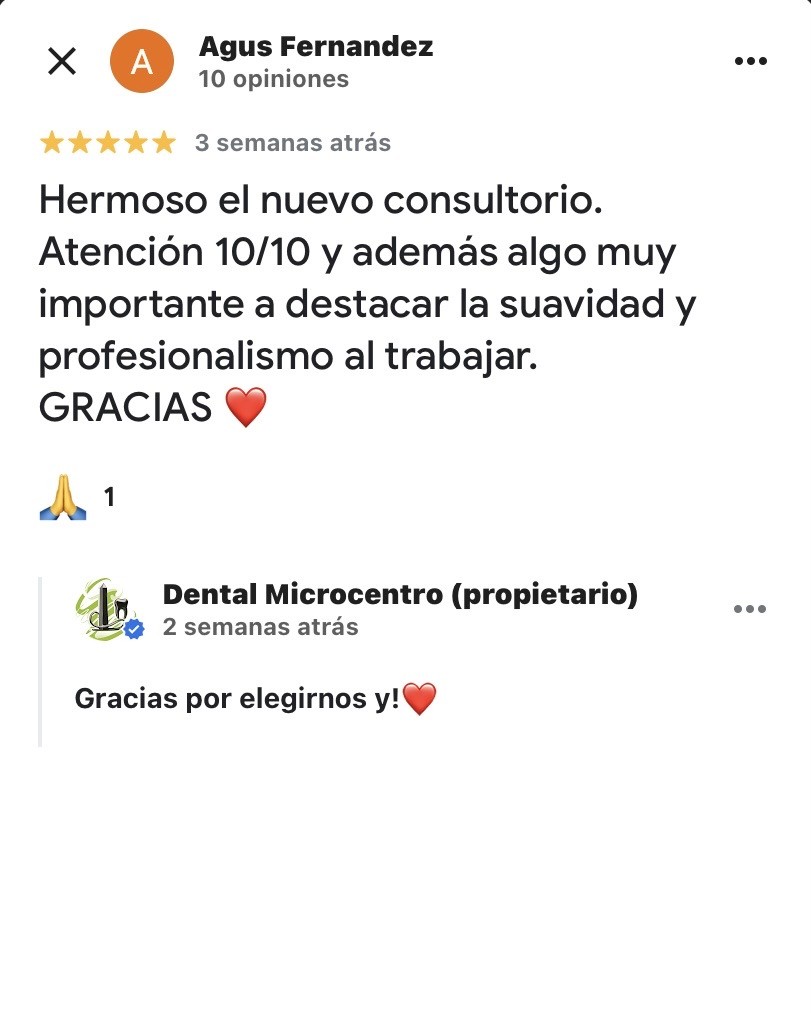Screen dimensions: 811x1013
Task: Open Agus Fernandez's reviewer name link
Action: pos(316,47)
